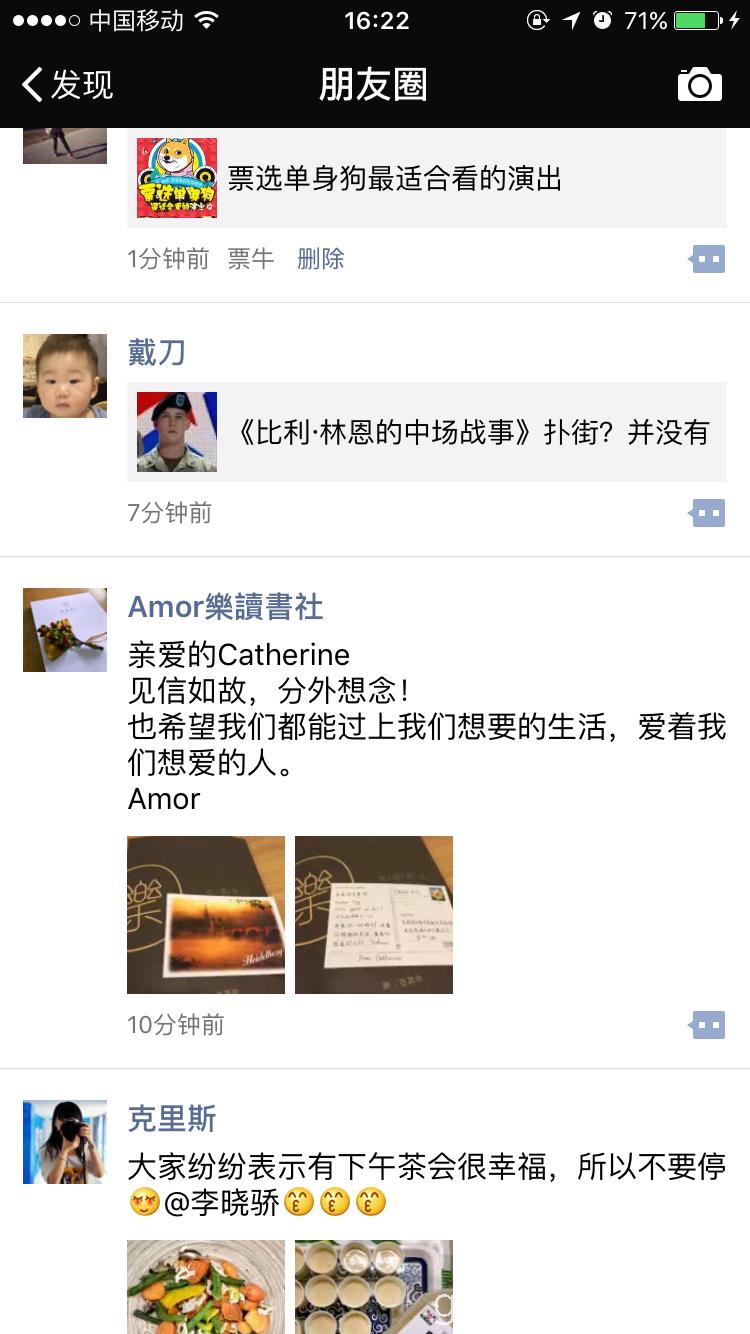Open the comment menu on the 1分钟前 post

tap(707, 260)
